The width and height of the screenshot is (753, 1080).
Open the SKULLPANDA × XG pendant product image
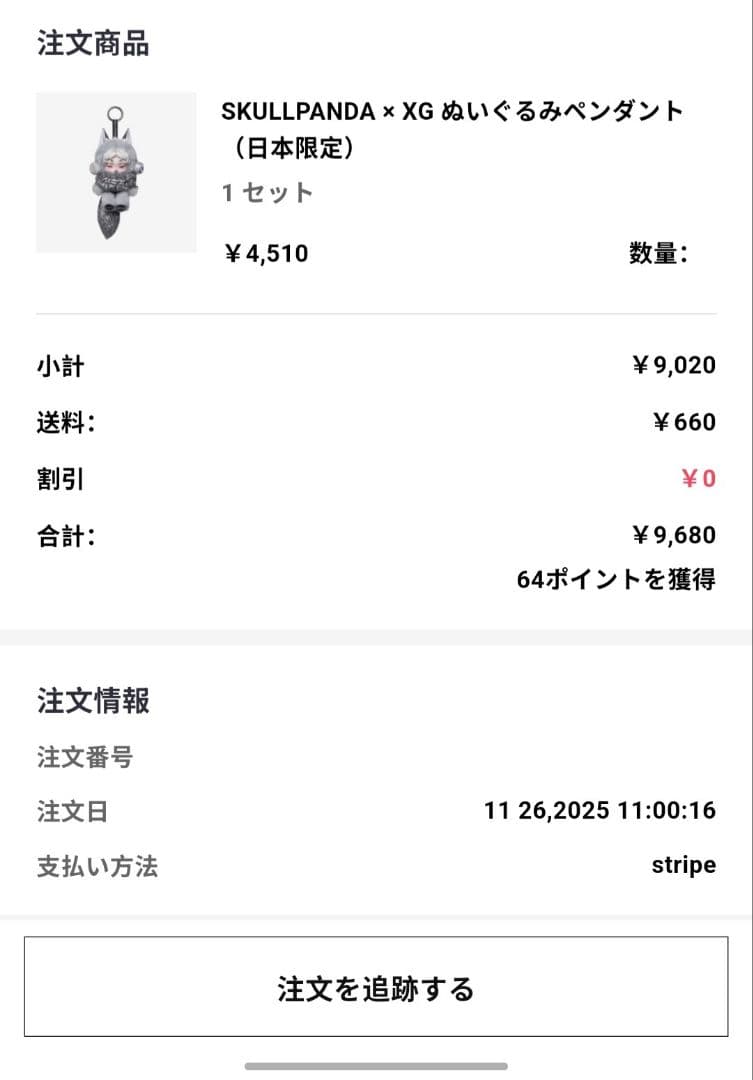(x=116, y=172)
